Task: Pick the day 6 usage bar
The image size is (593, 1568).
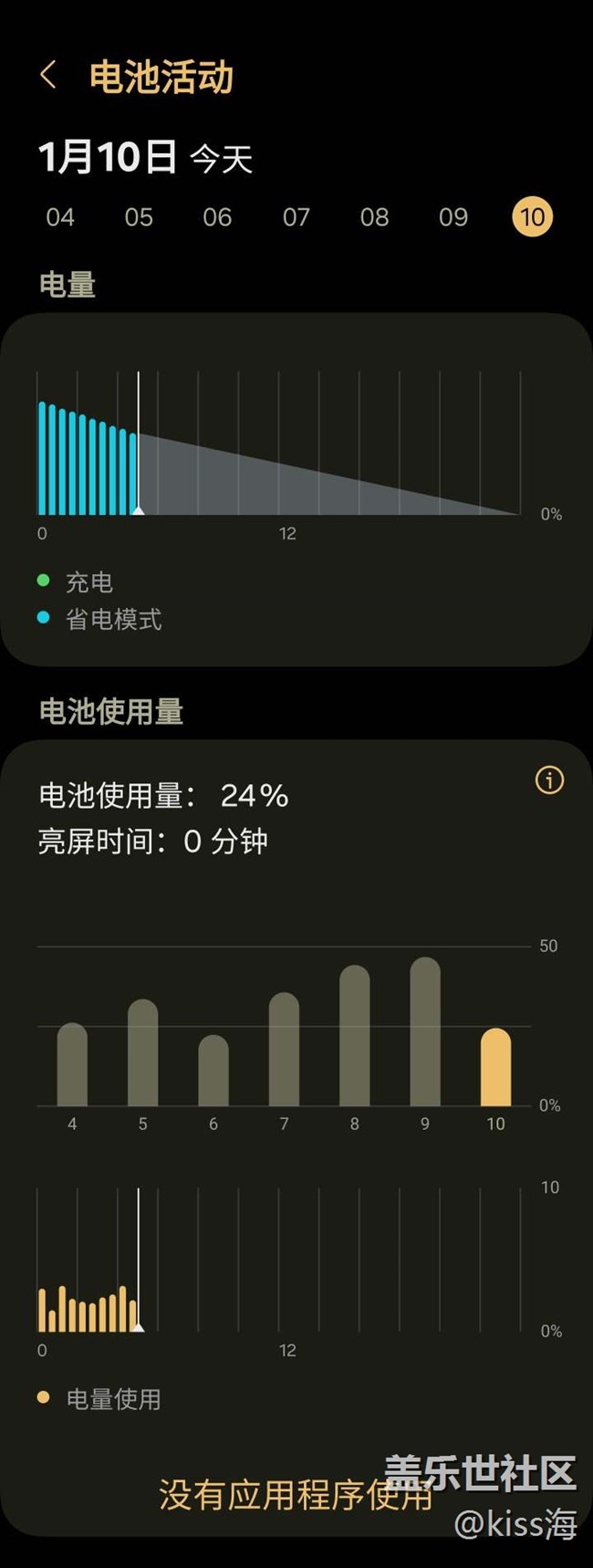Action: click(x=213, y=1071)
